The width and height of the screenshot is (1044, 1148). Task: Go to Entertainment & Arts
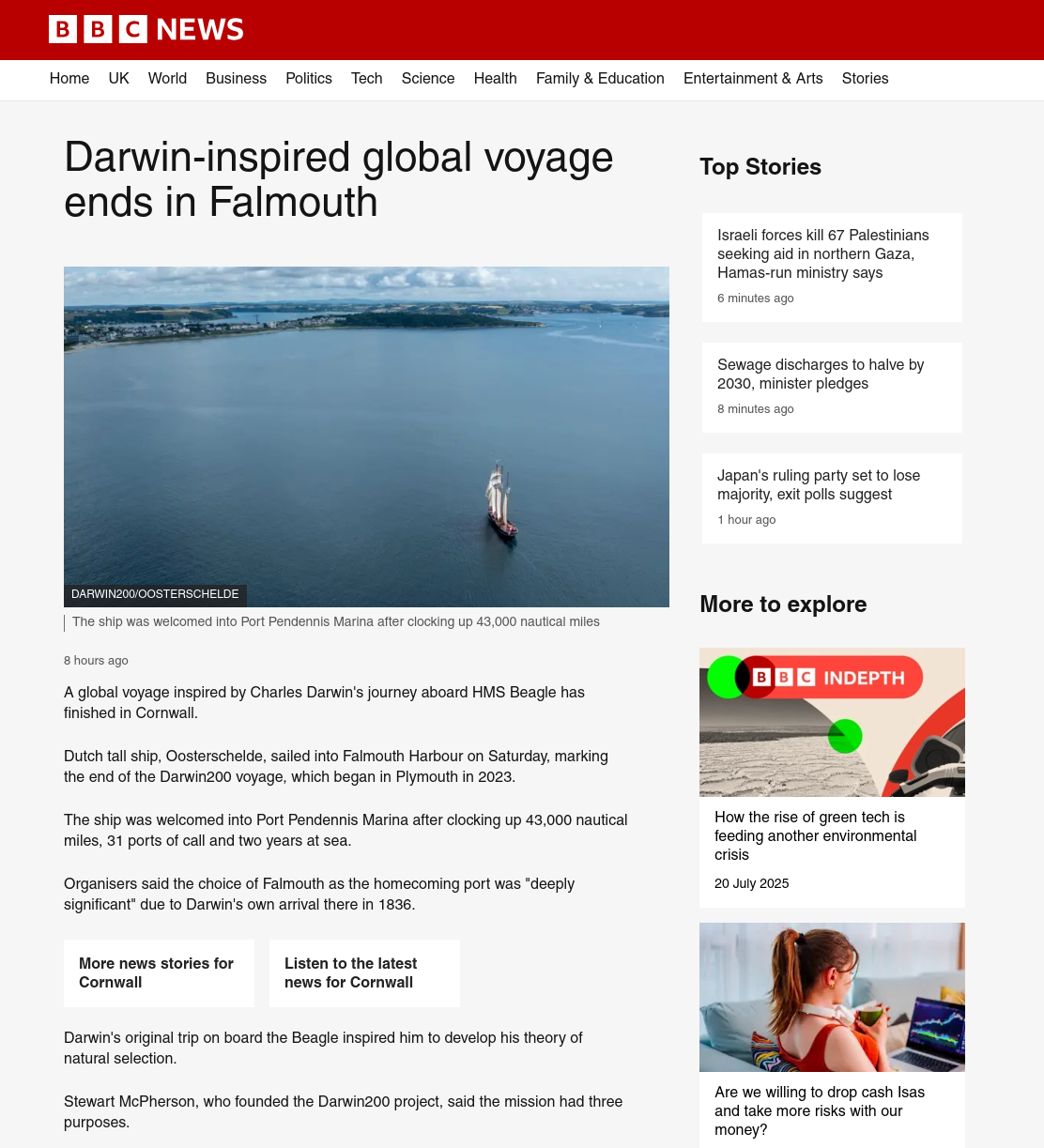point(753,79)
